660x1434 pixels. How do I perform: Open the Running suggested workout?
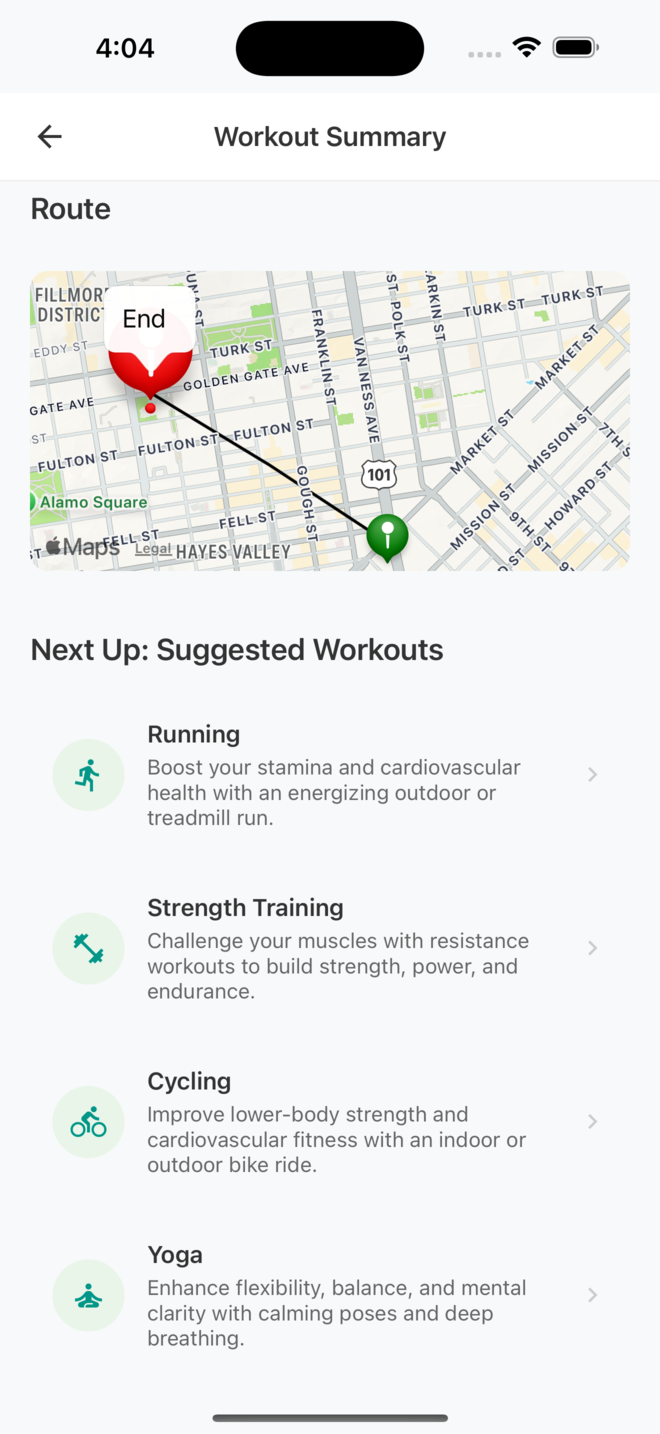click(x=330, y=775)
